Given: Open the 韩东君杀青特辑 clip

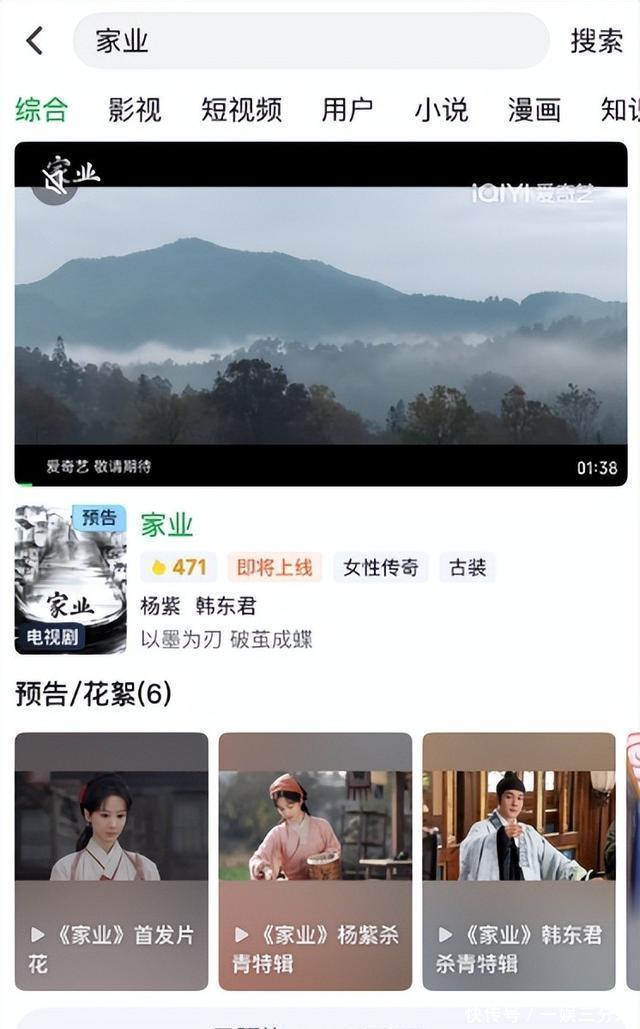Looking at the screenshot, I should tap(519, 861).
